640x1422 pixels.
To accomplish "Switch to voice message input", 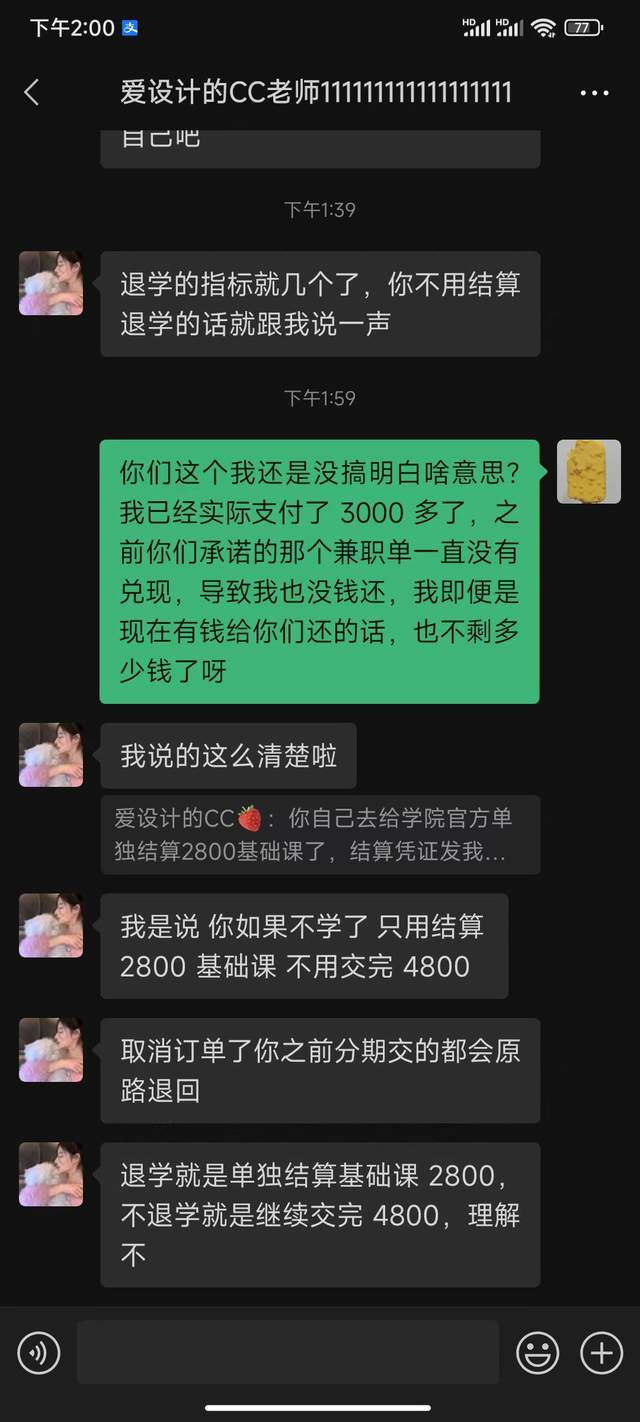I will 39,1354.
